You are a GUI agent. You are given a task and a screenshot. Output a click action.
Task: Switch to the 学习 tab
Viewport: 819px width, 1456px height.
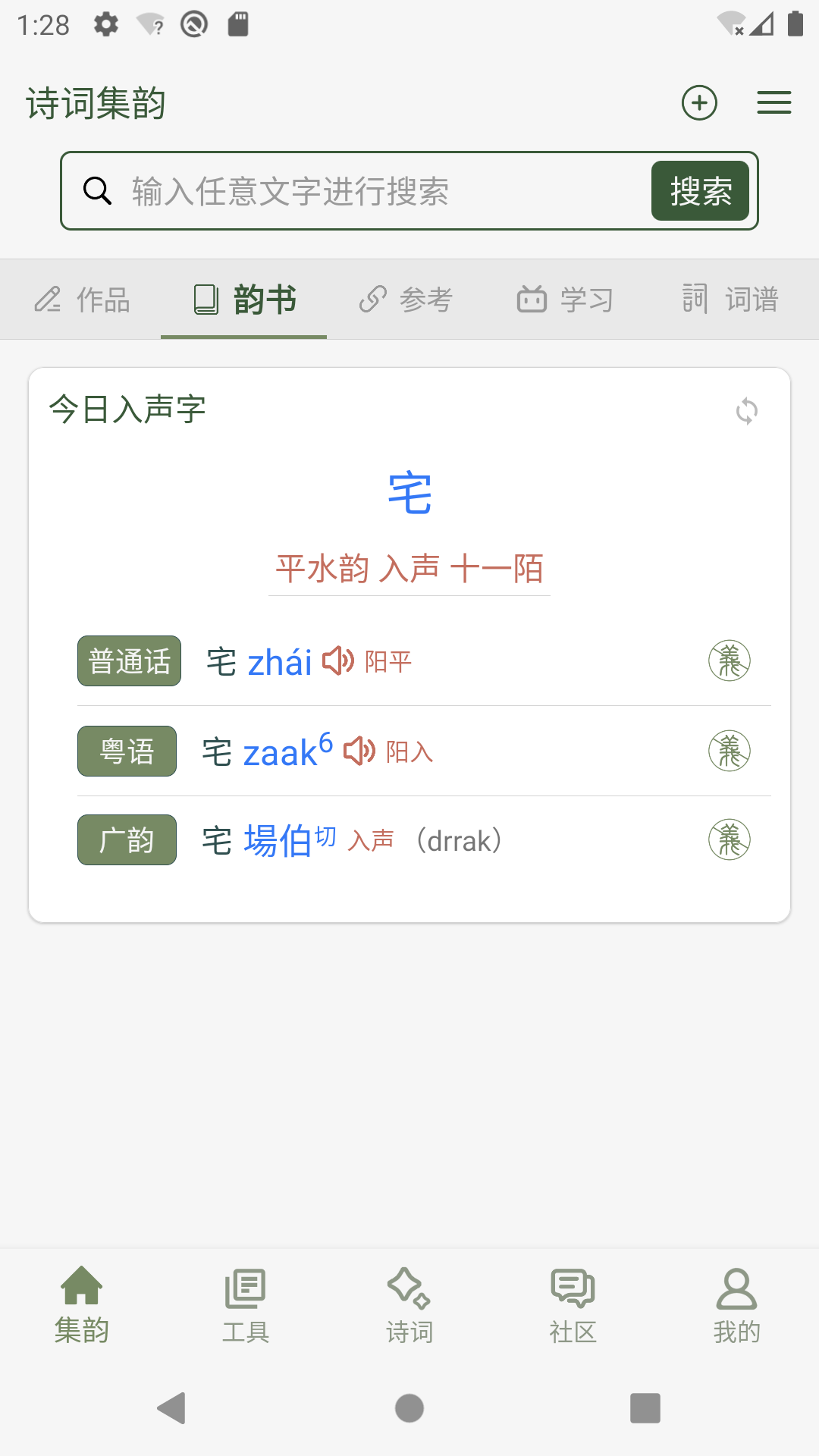tap(566, 300)
